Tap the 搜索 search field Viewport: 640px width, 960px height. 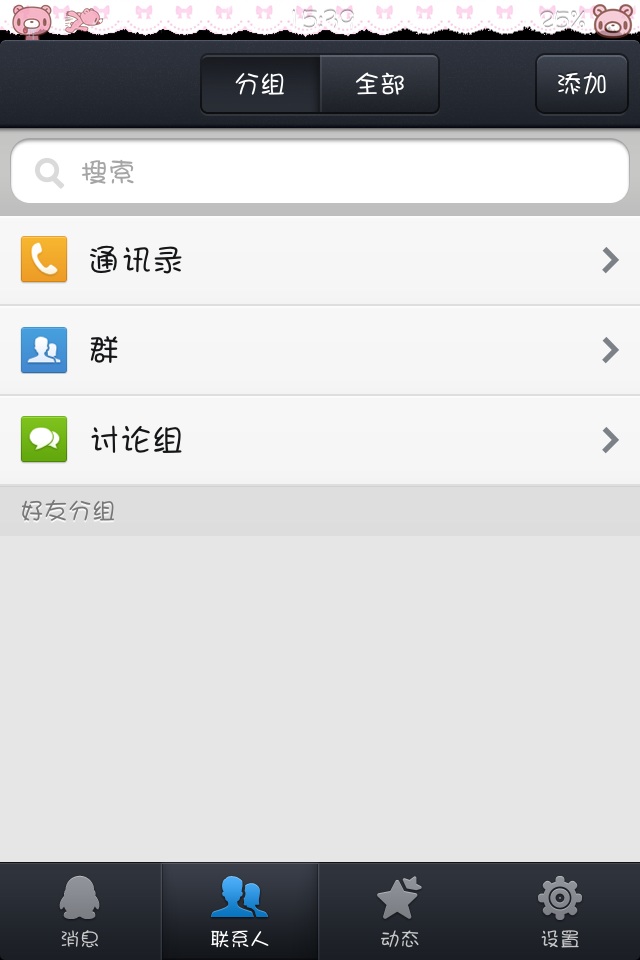tap(320, 172)
